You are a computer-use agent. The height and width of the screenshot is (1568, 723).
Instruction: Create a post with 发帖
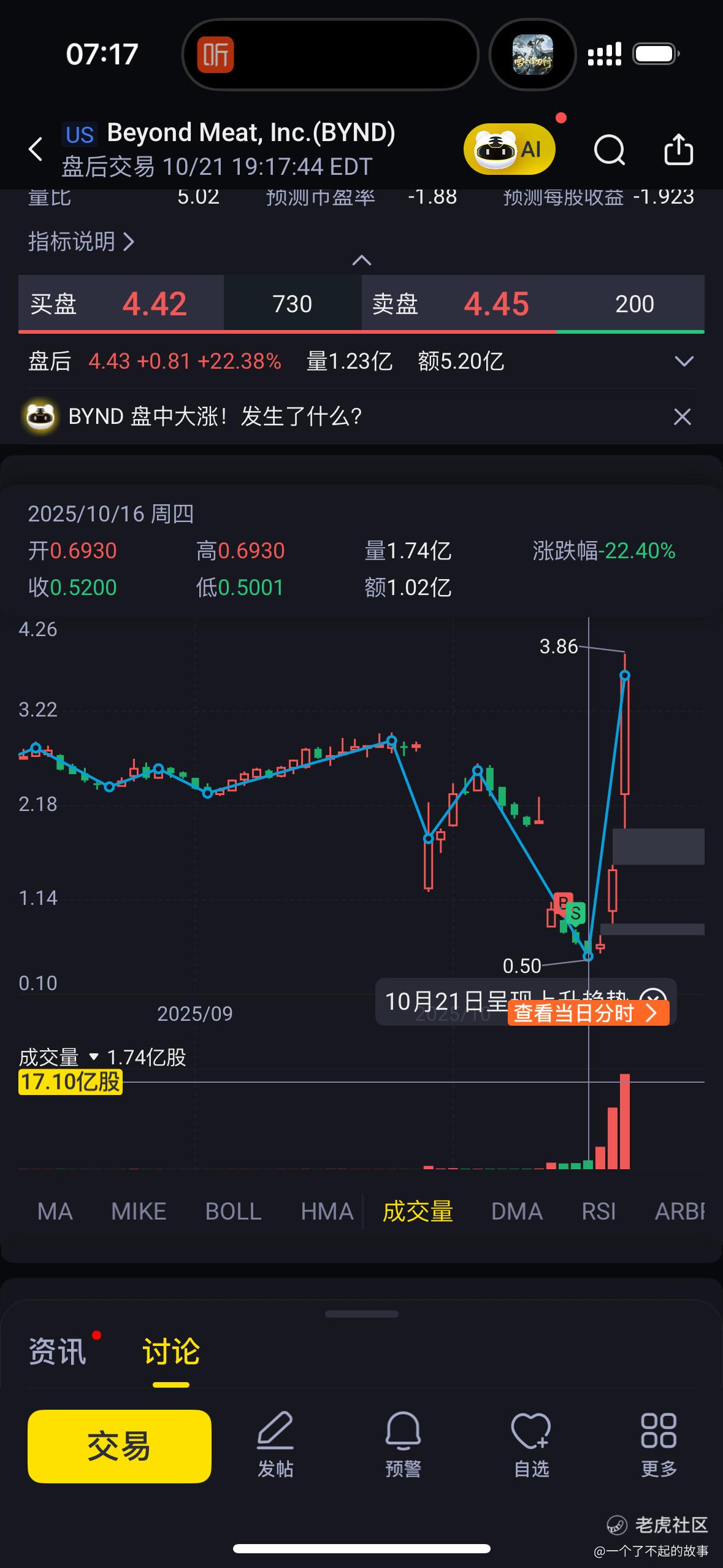coord(275,1445)
